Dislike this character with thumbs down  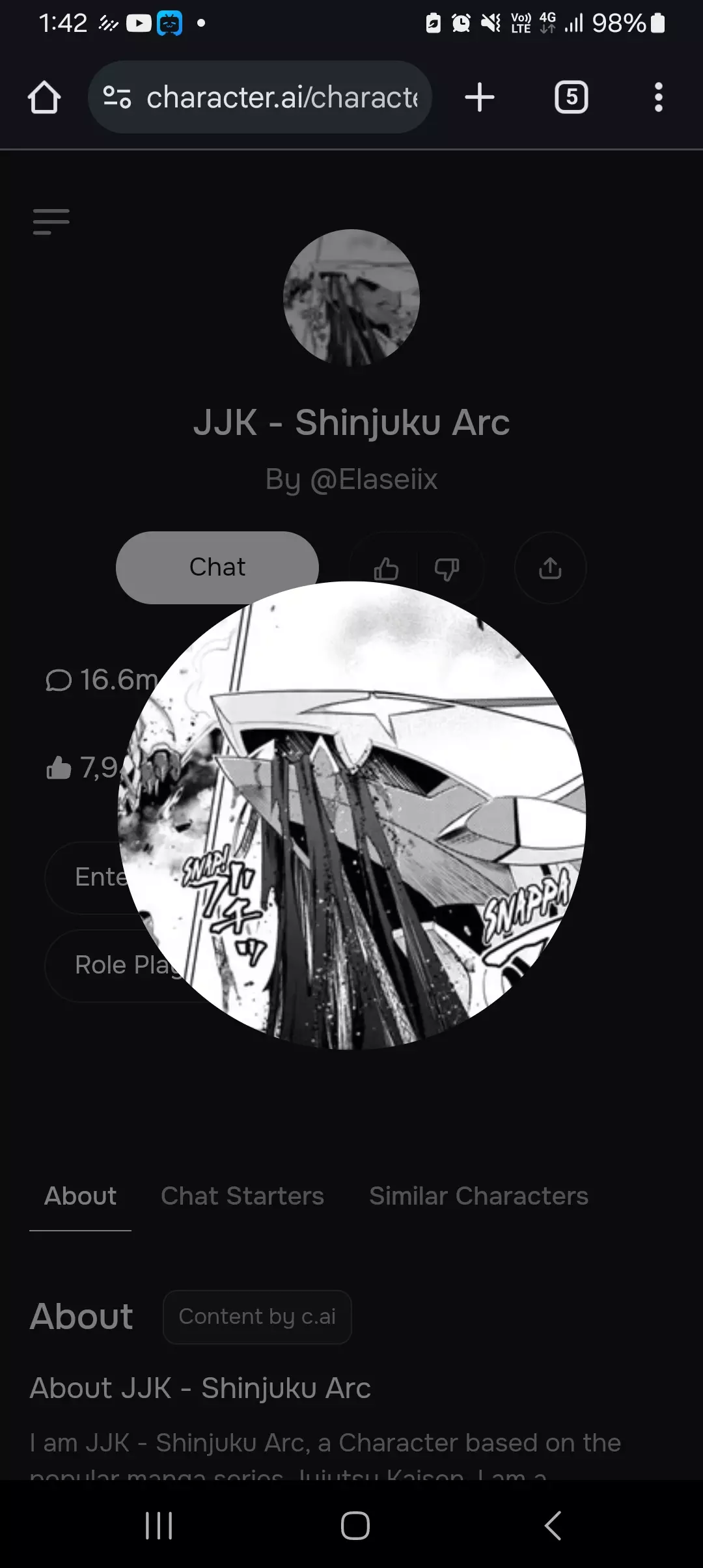pos(447,568)
